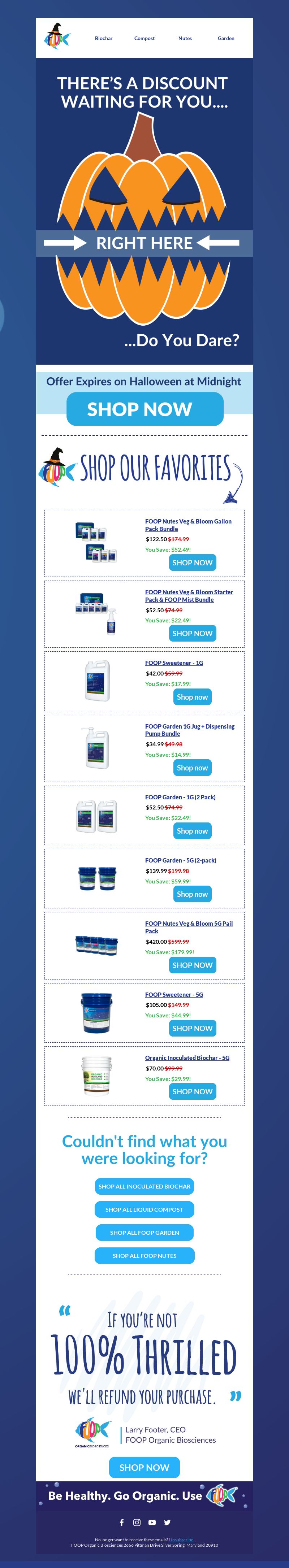Shop now for FOOP Garden - 1G (2 Pack)

192,831
